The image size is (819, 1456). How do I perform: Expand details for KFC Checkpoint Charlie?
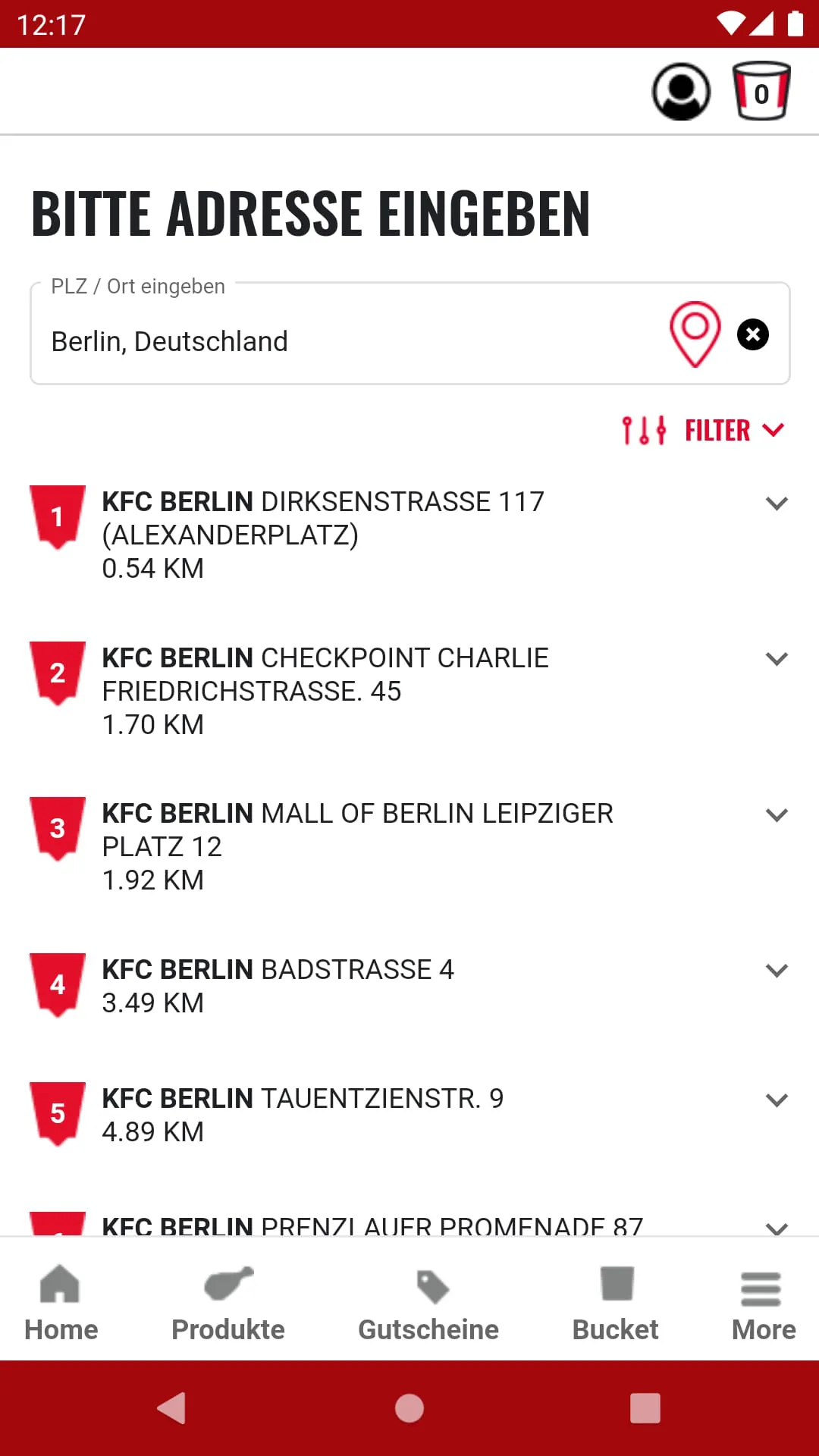click(776, 659)
